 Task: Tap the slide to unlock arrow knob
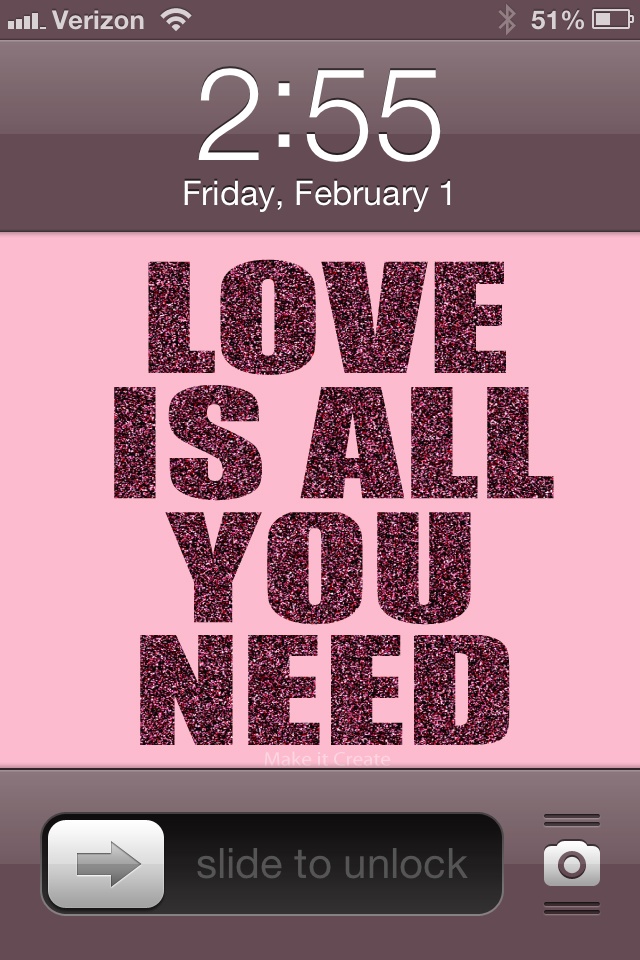tap(107, 864)
